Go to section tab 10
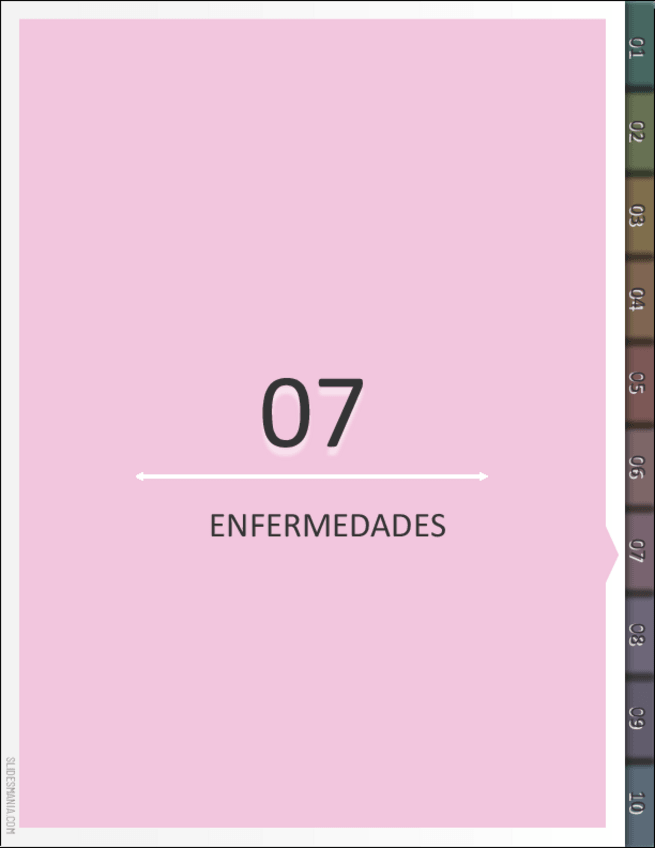The width and height of the screenshot is (655, 848). click(639, 803)
